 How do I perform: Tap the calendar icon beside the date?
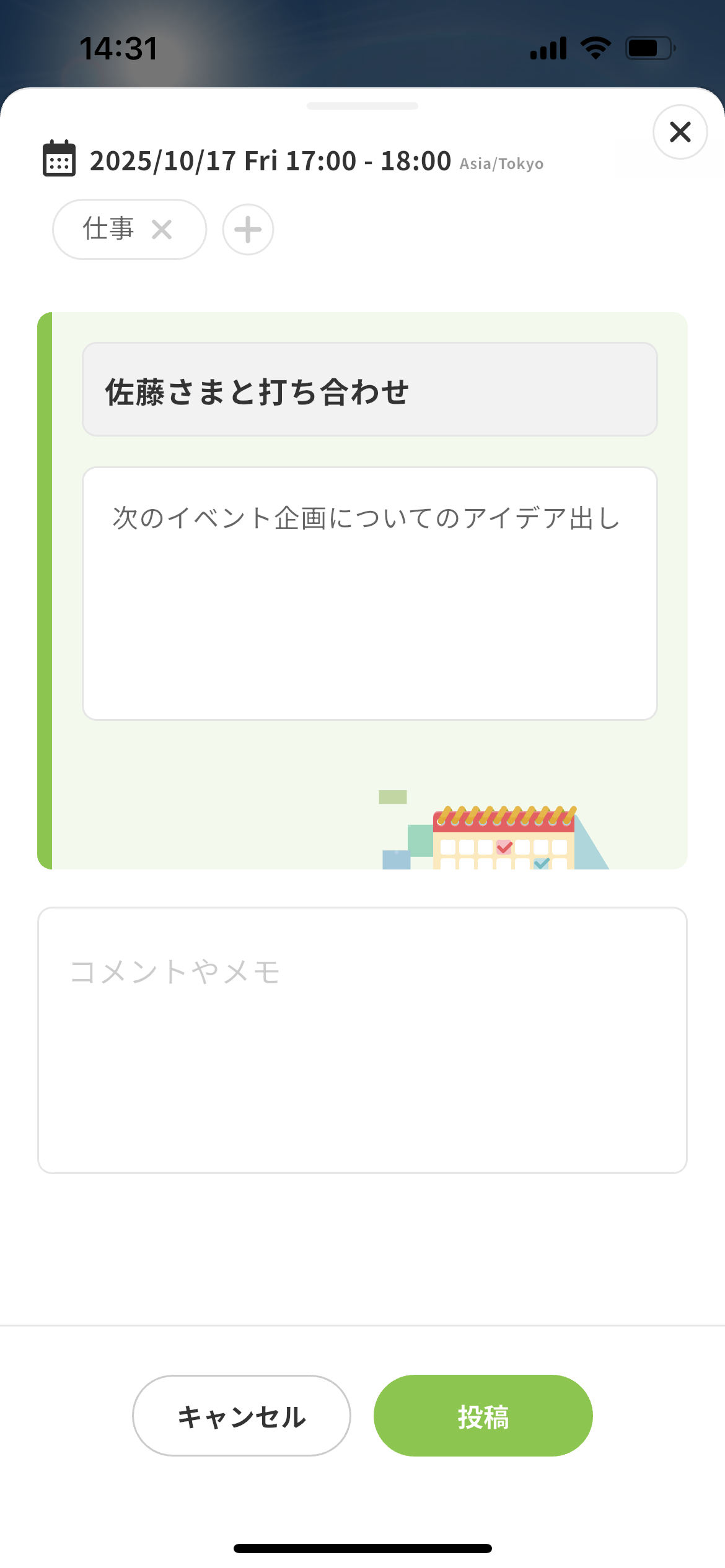(58, 160)
